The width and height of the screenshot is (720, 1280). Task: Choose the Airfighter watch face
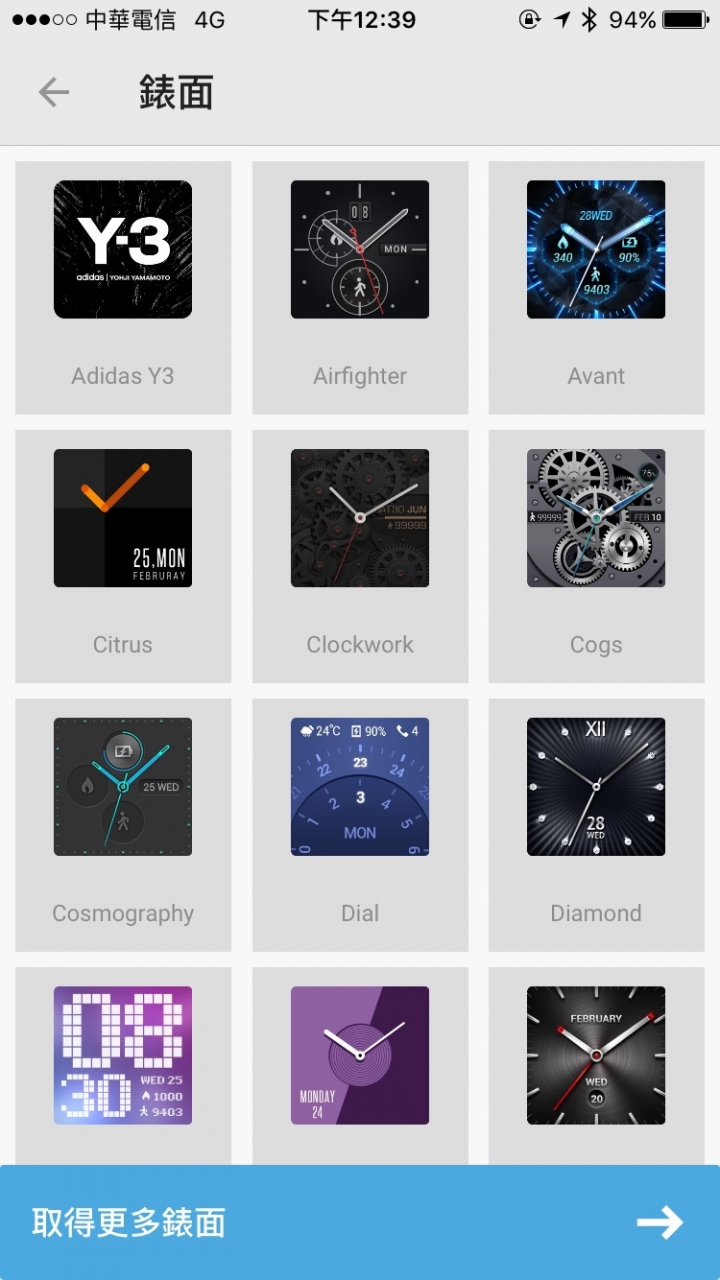[360, 250]
